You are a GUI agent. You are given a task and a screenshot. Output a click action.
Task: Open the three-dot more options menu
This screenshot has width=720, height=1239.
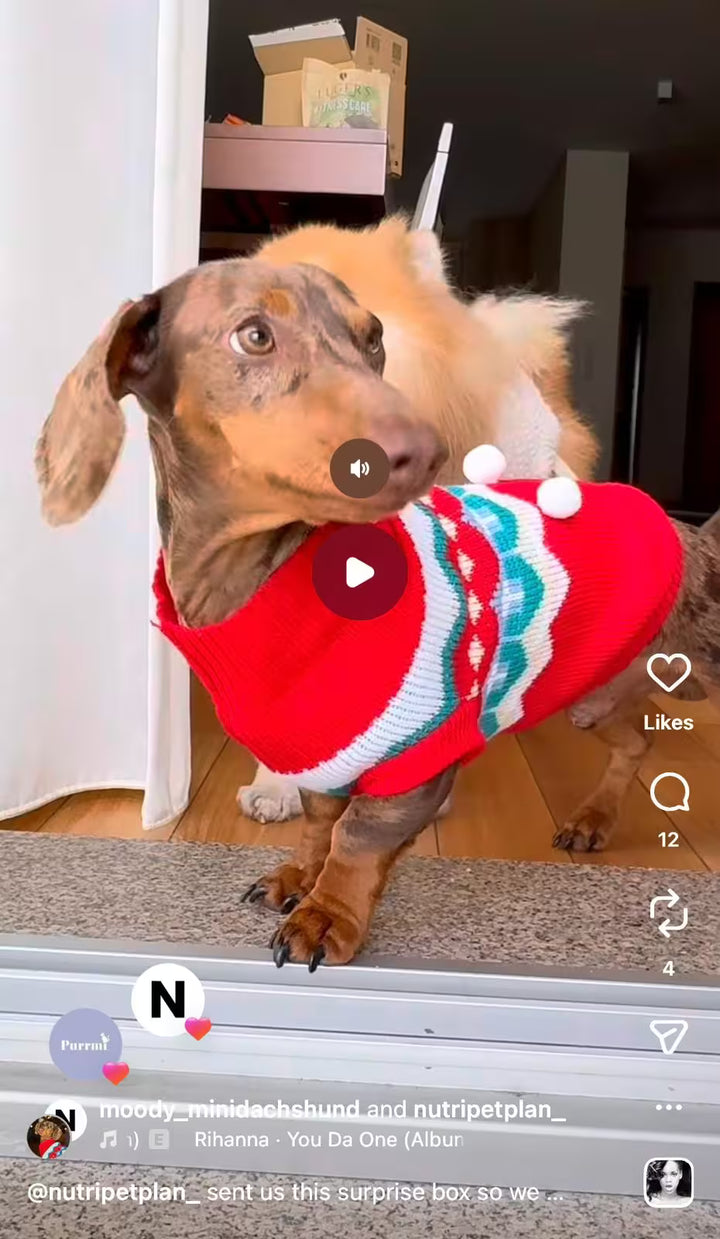click(x=668, y=1107)
